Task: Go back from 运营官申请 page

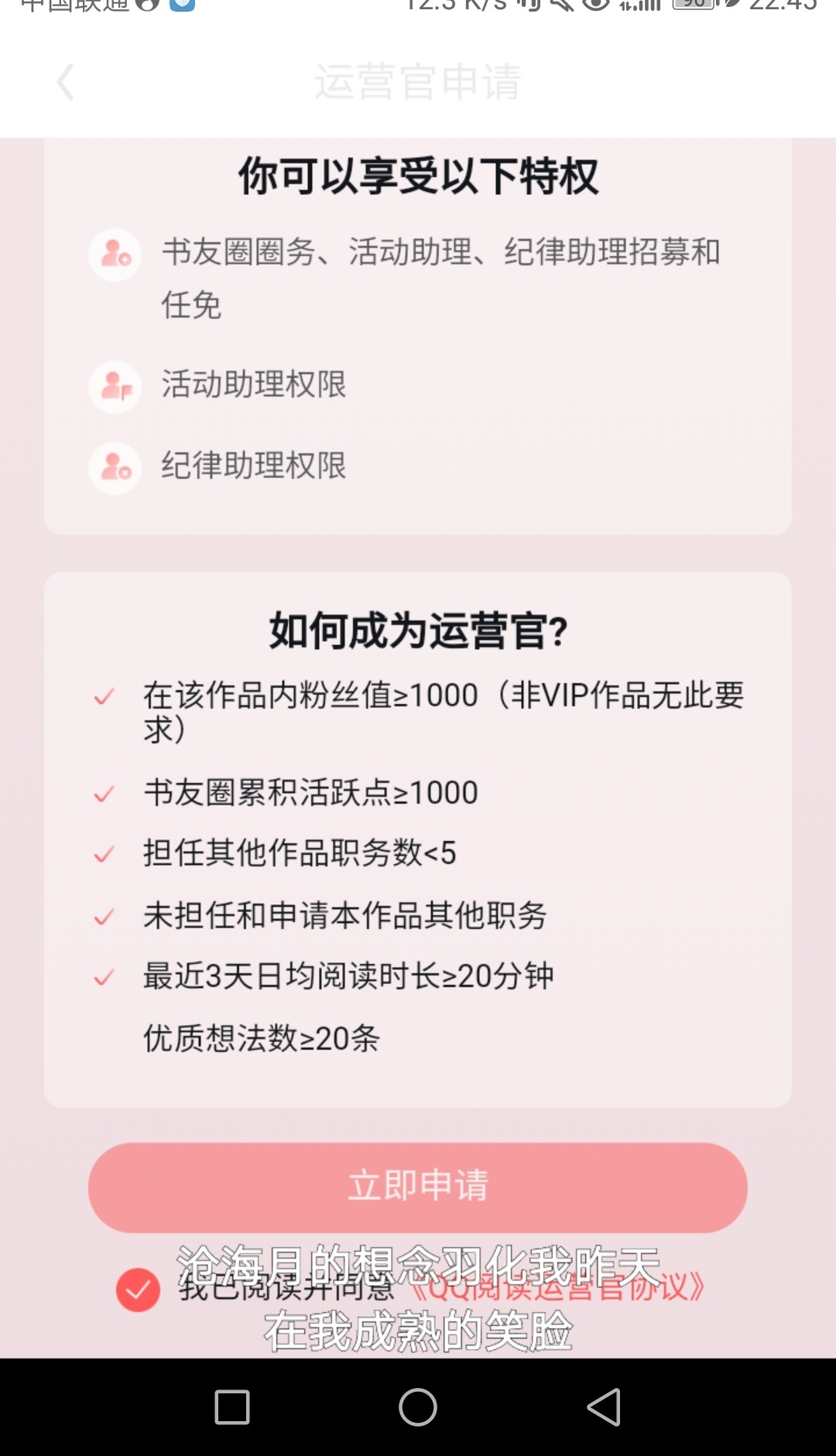Action: point(66,82)
